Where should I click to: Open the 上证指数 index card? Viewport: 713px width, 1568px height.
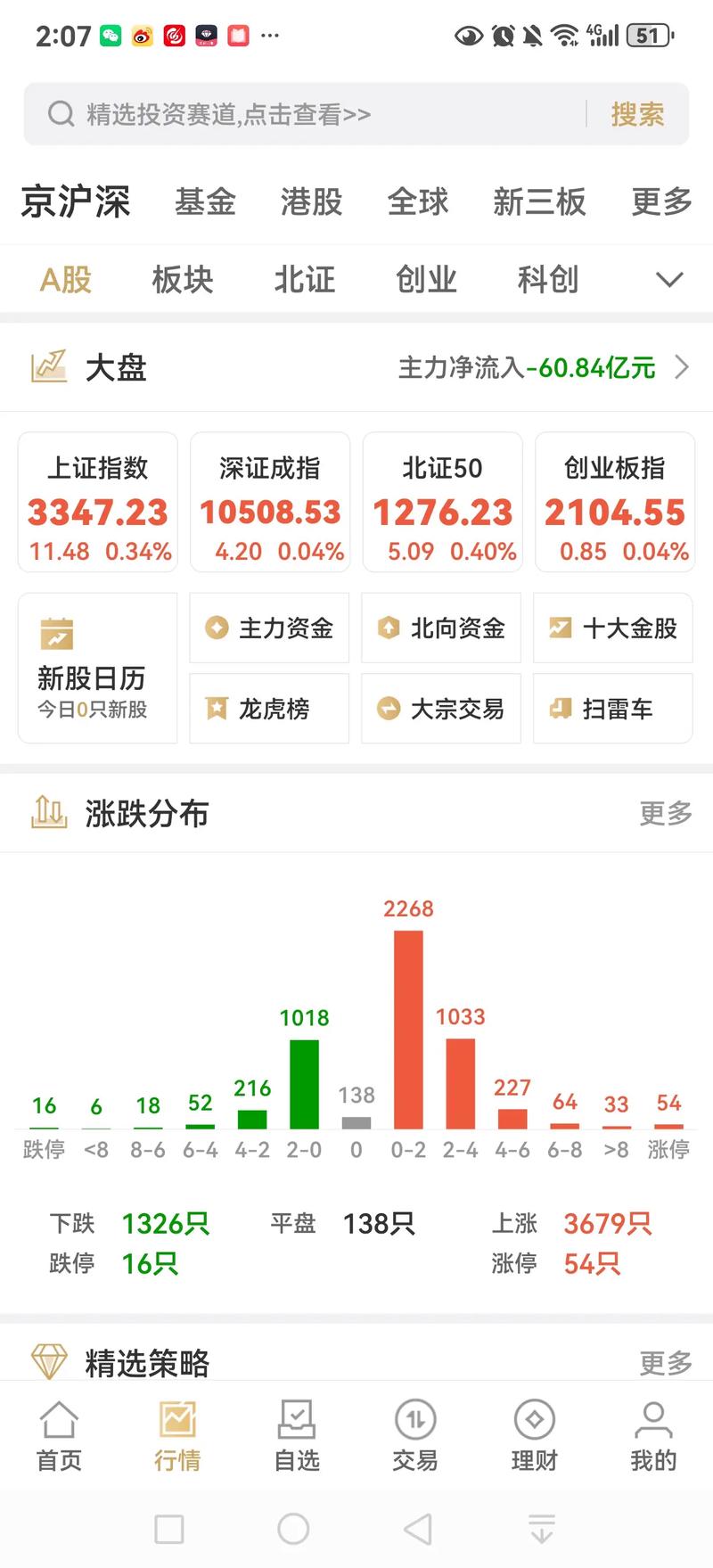[x=98, y=502]
